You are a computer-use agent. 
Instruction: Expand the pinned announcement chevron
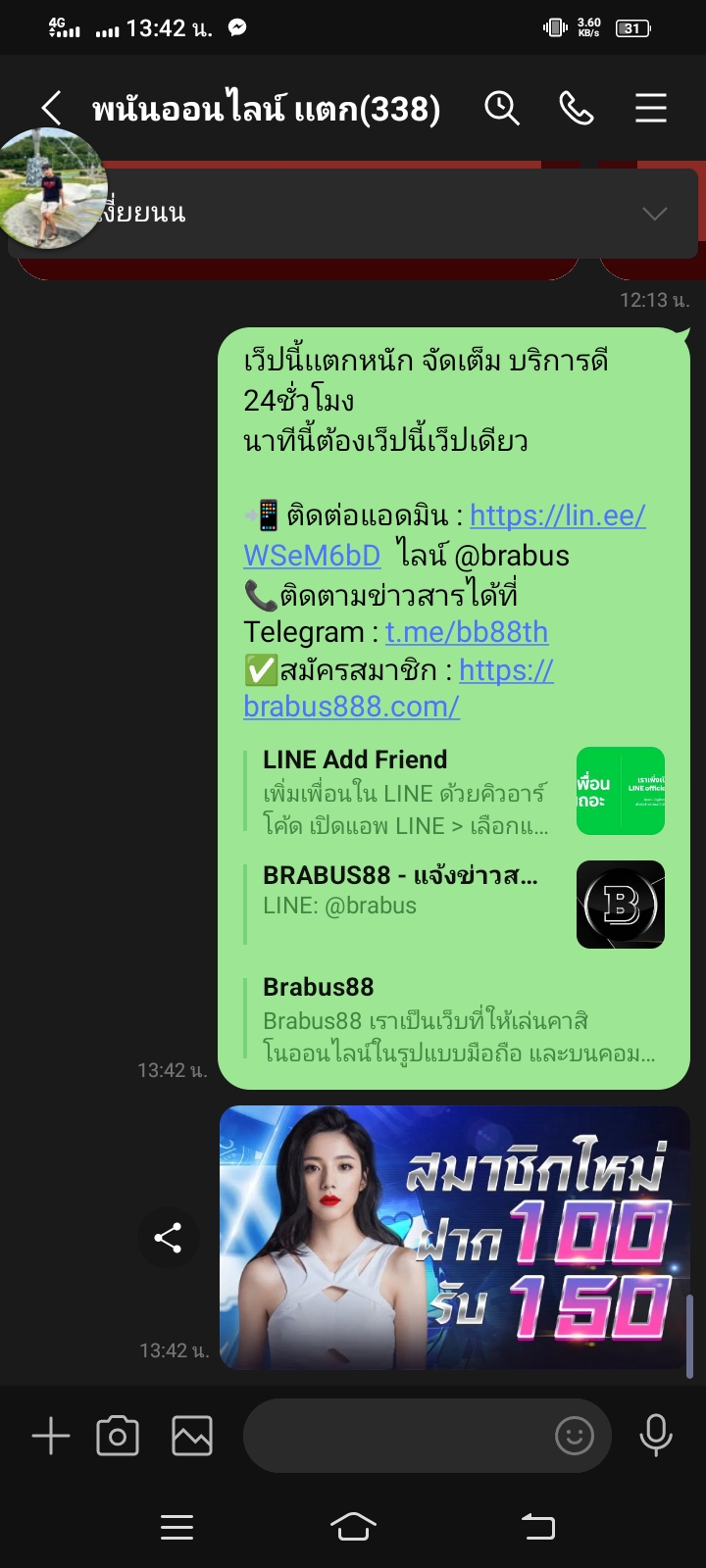[x=654, y=214]
